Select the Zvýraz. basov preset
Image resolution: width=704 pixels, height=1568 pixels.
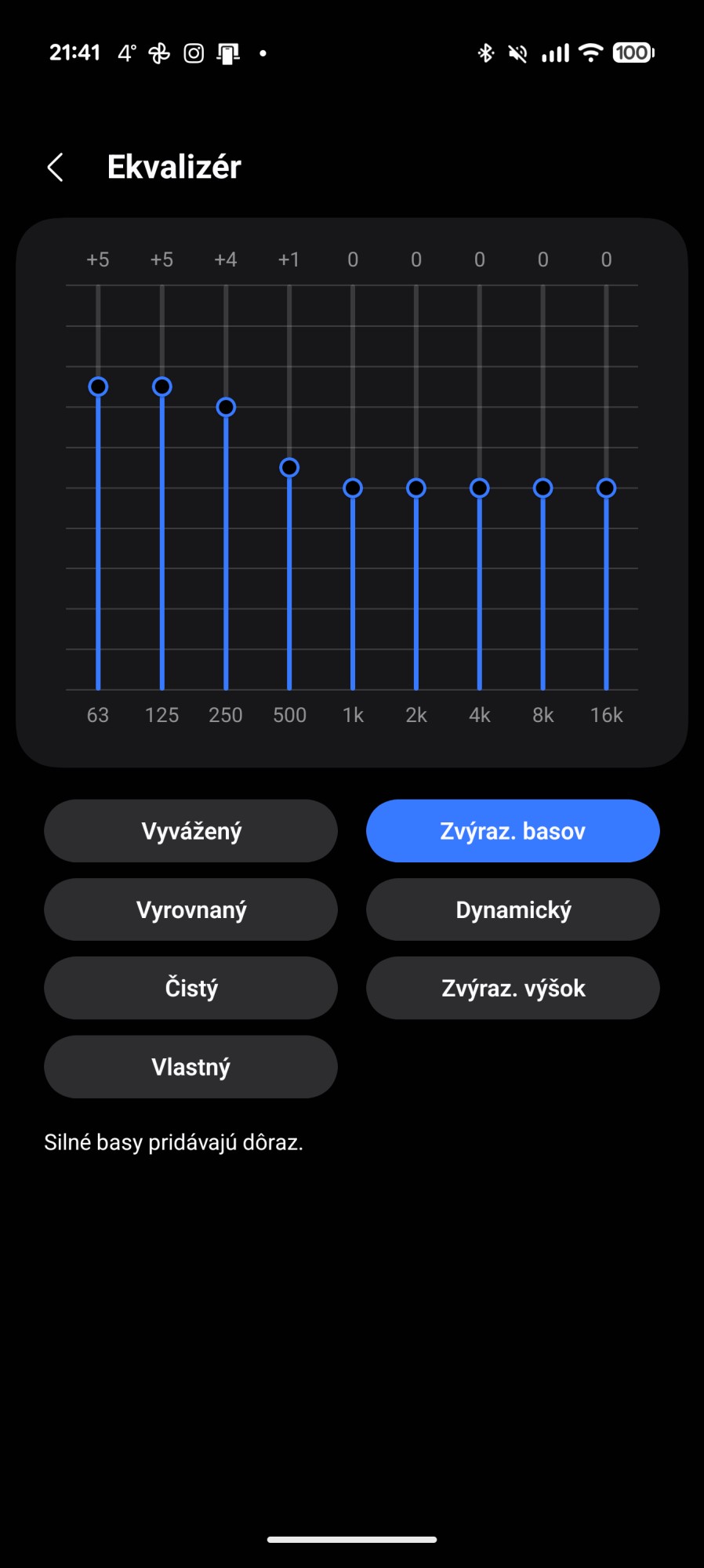pyautogui.click(x=513, y=831)
